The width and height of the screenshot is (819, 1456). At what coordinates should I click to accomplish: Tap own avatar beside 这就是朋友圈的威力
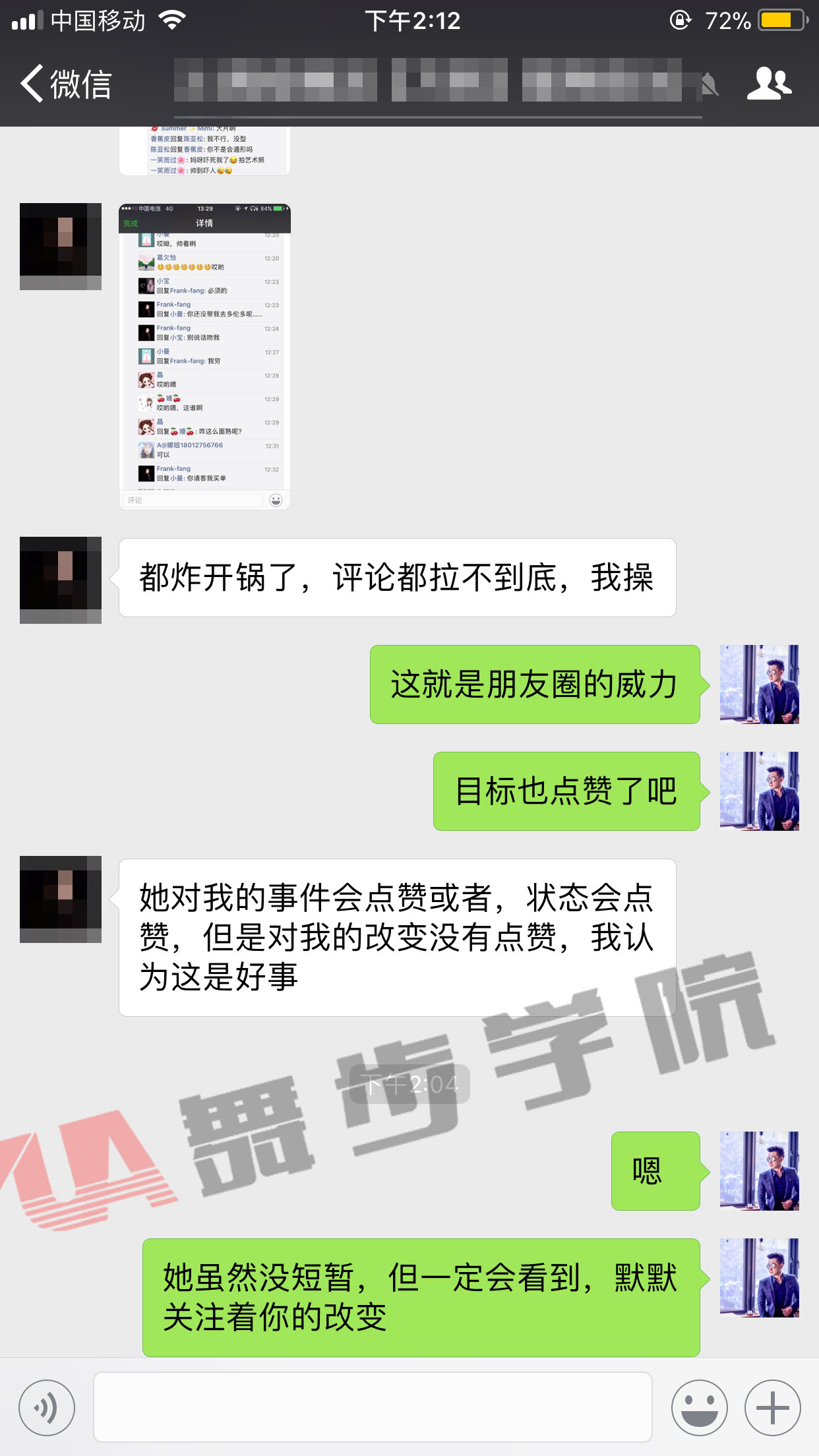(759, 684)
